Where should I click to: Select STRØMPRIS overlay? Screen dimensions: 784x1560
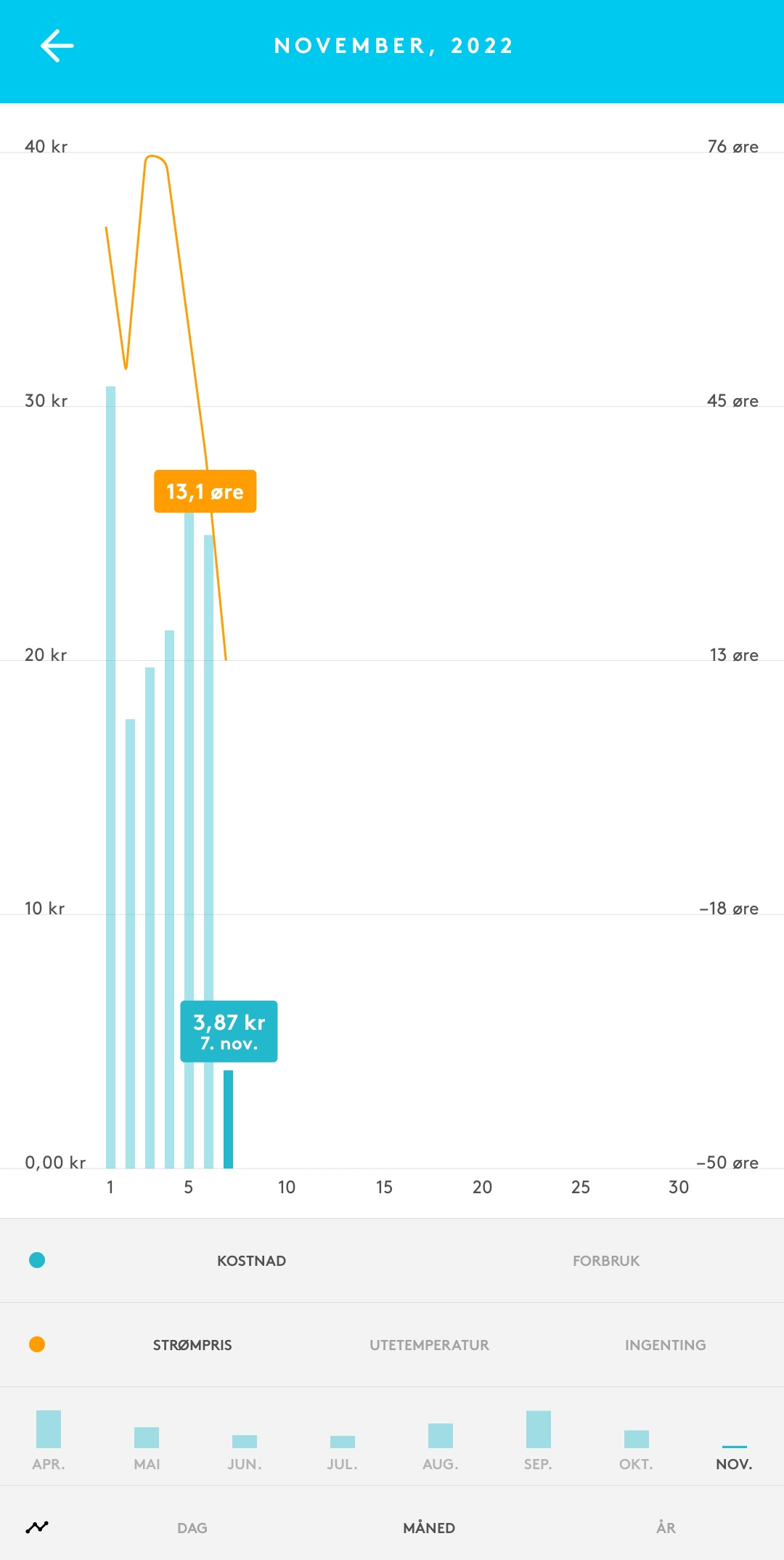[x=192, y=1345]
